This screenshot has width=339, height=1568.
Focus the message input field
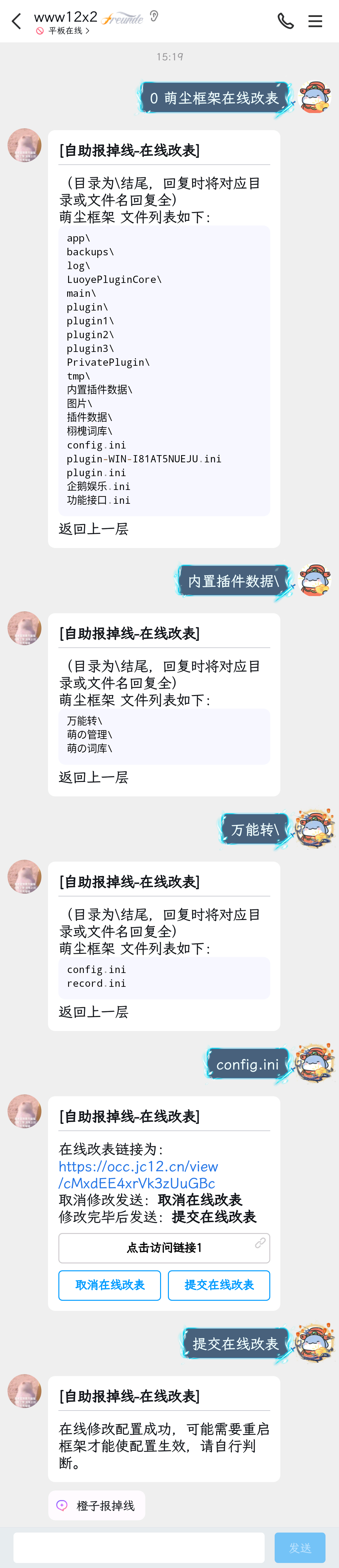pos(139,1547)
